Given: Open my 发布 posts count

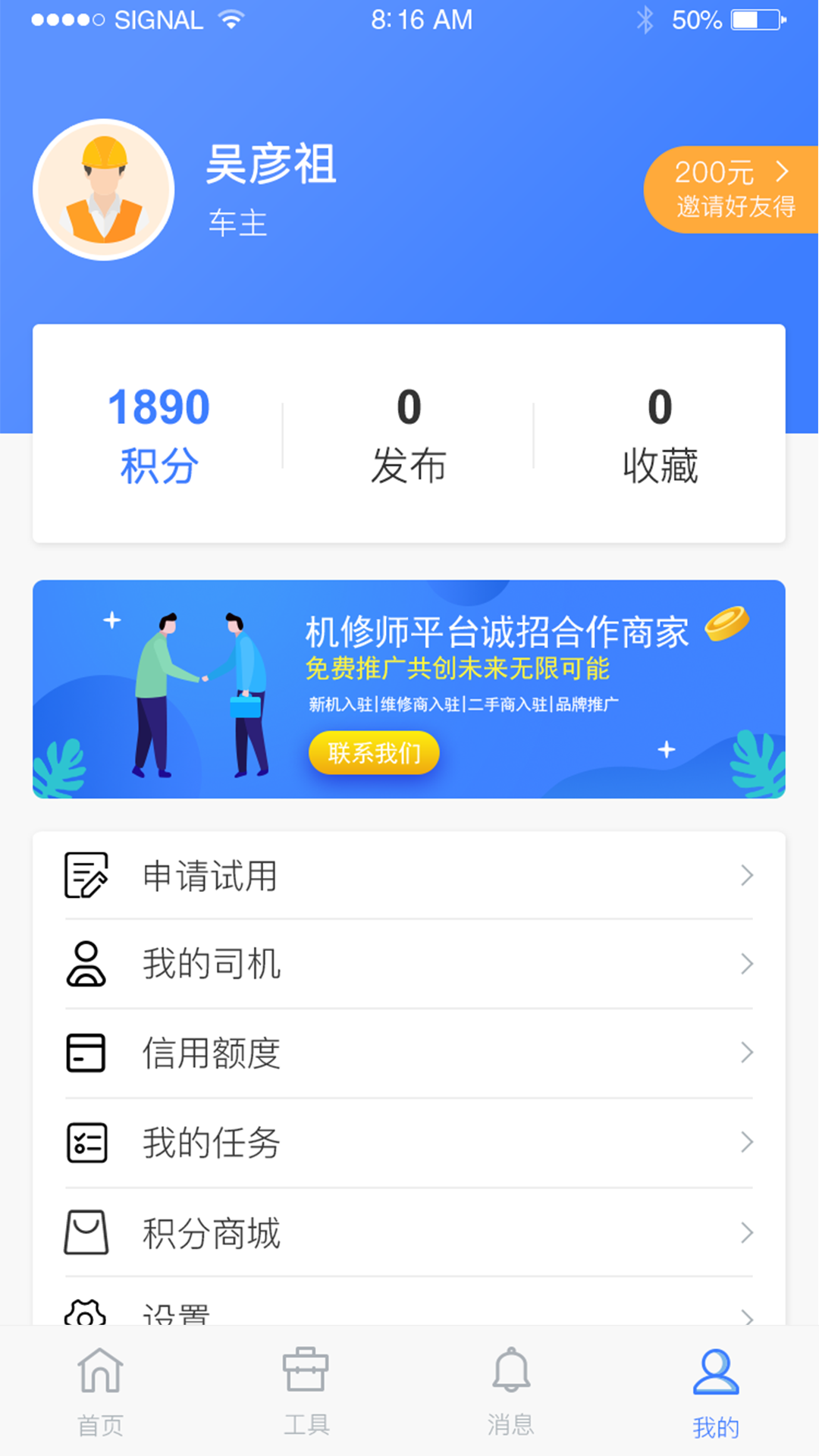Looking at the screenshot, I should 409,435.
